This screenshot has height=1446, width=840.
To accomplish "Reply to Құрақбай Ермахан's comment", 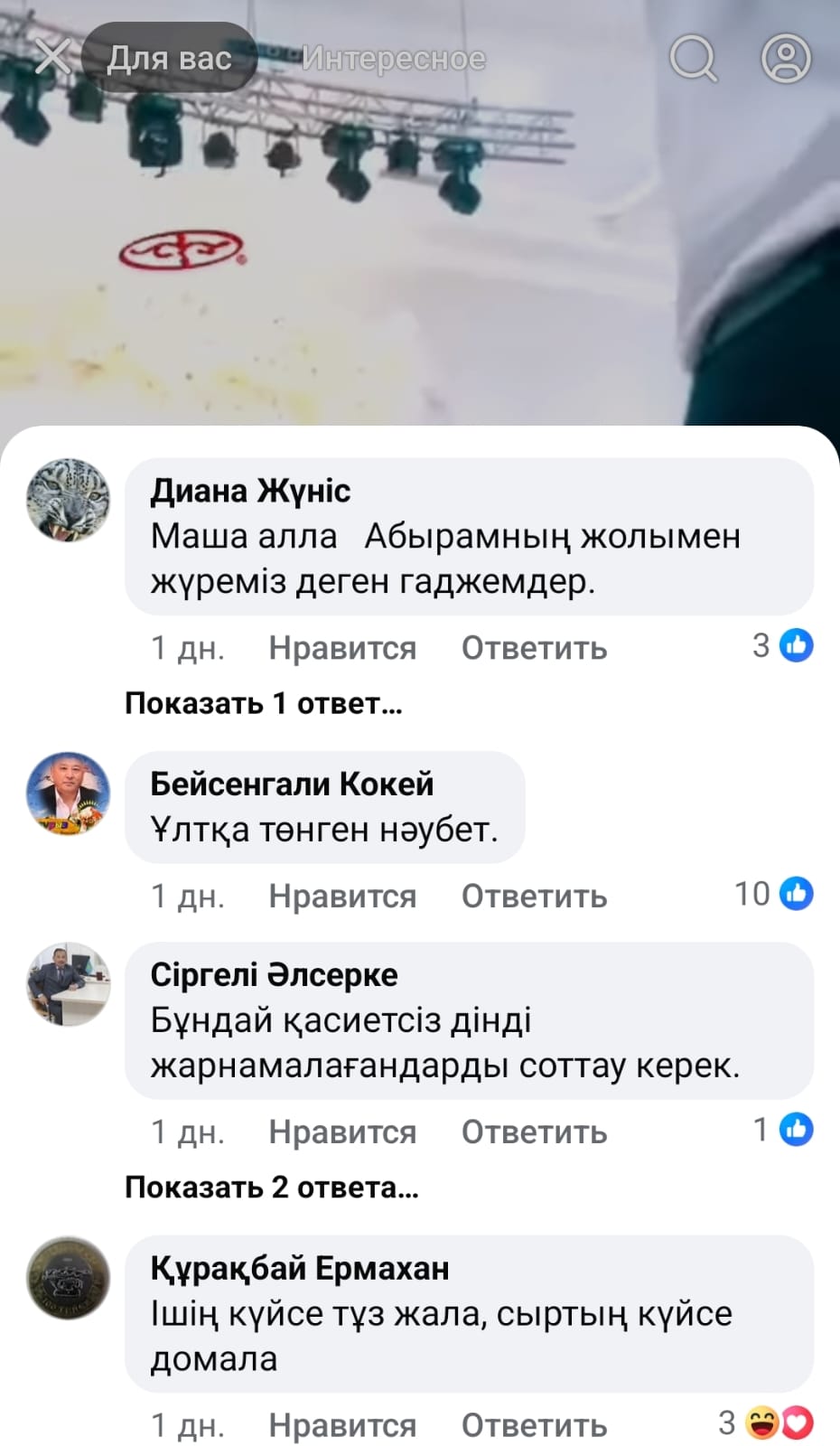I will (534, 1425).
